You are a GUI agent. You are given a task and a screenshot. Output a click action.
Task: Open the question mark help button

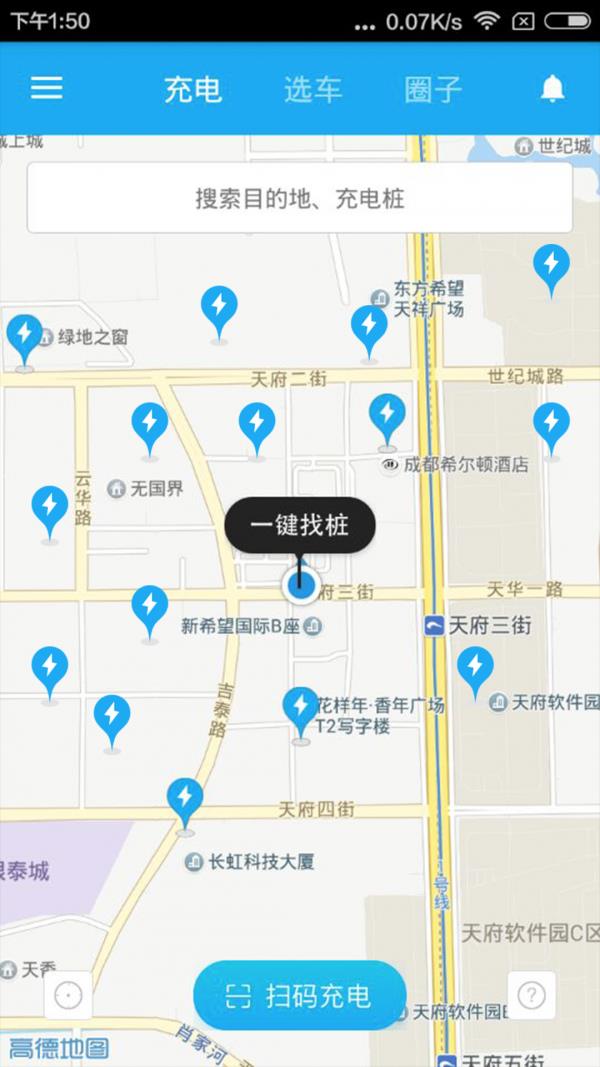[x=531, y=996]
